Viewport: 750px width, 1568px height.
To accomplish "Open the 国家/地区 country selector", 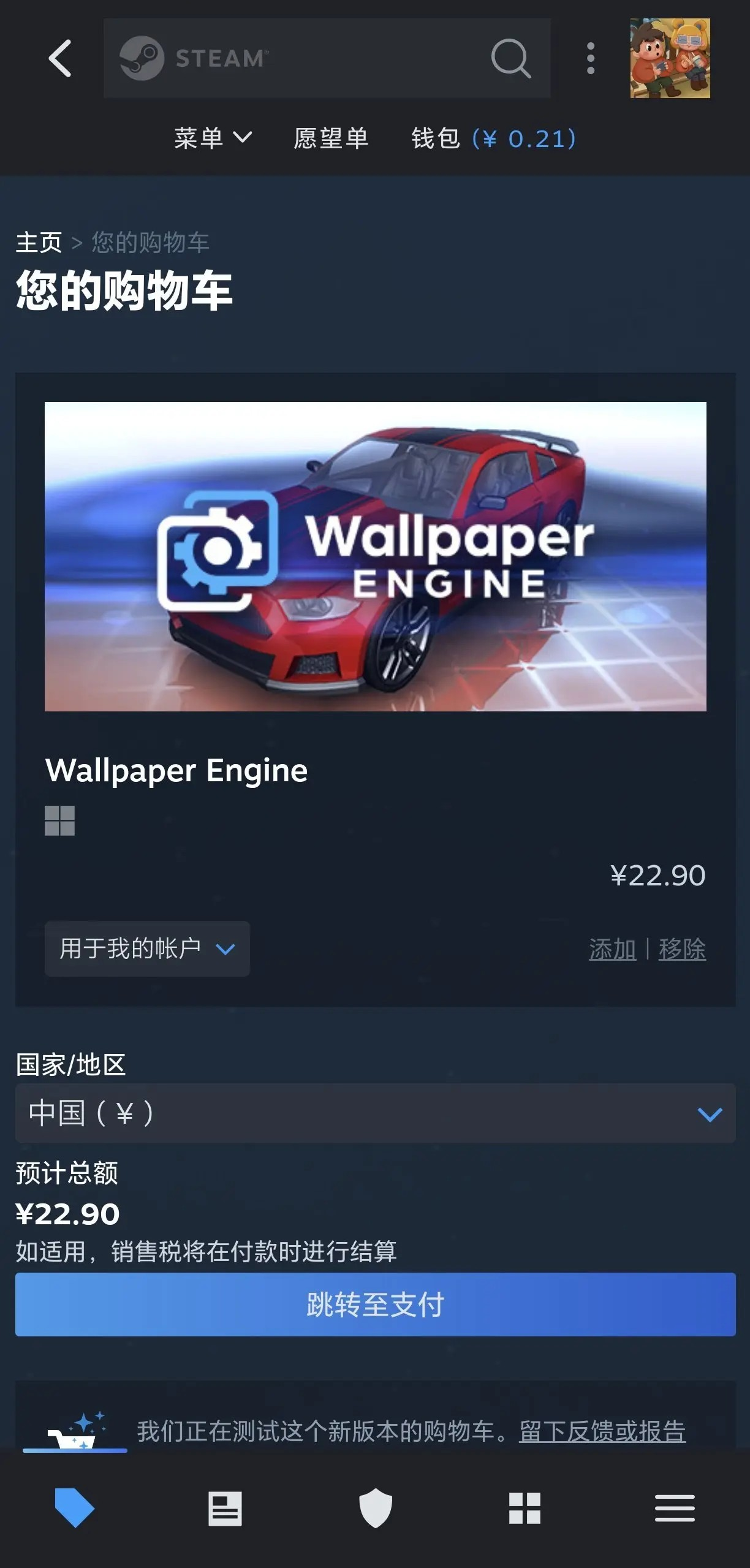I will pos(375,1113).
